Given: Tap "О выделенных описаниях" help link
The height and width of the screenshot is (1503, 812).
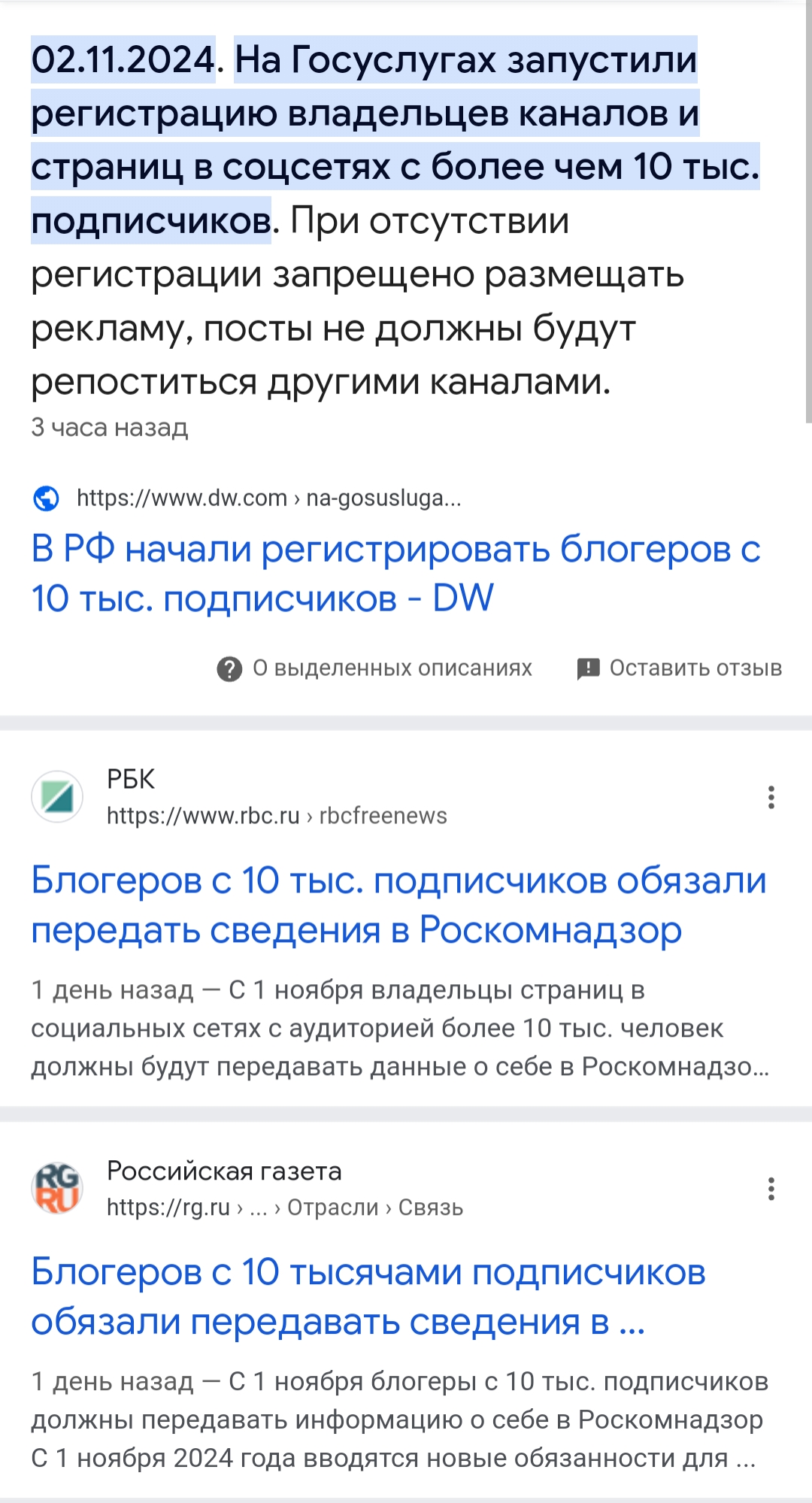Looking at the screenshot, I should coord(374,668).
